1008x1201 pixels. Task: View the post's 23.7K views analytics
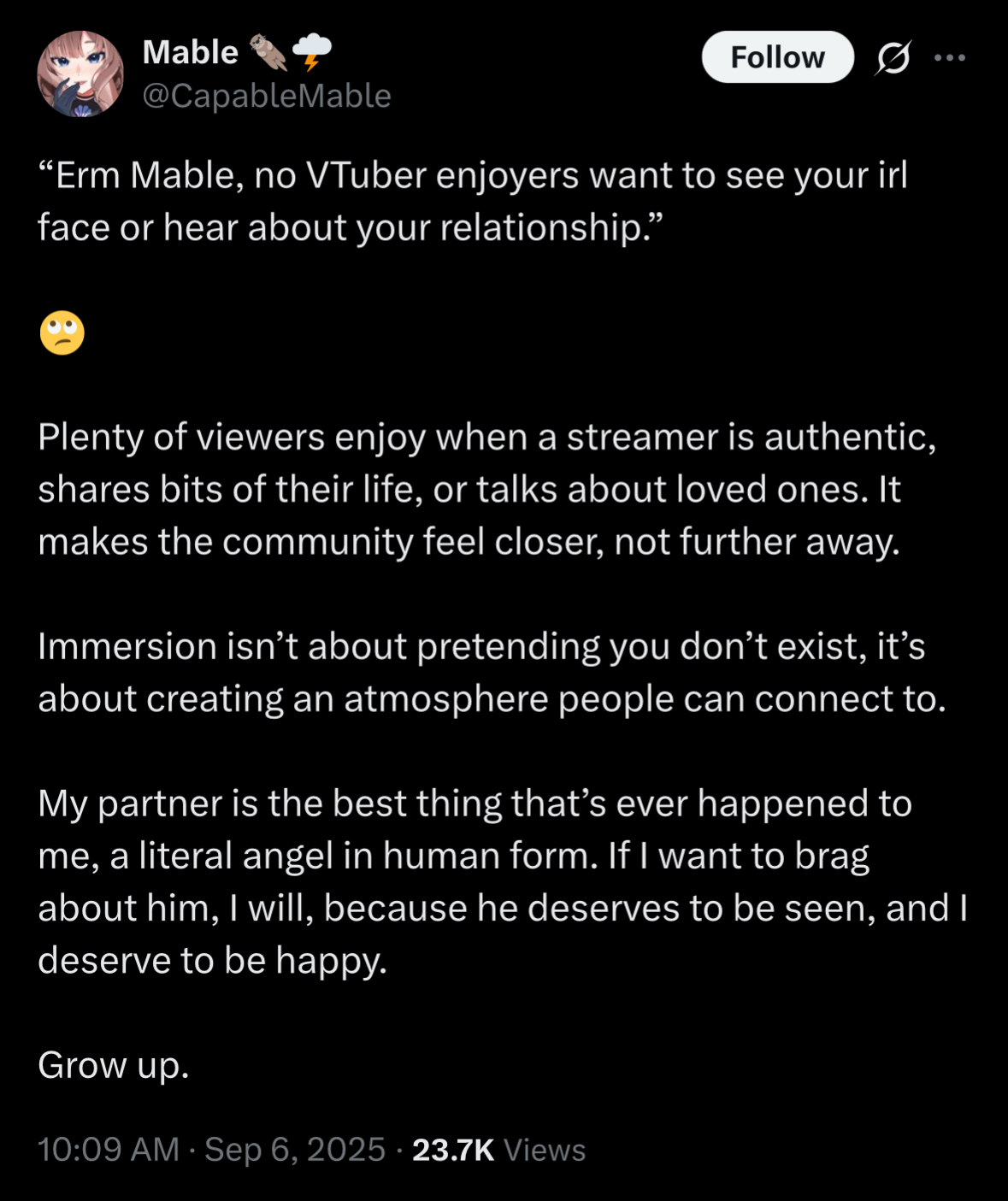pos(498,1150)
